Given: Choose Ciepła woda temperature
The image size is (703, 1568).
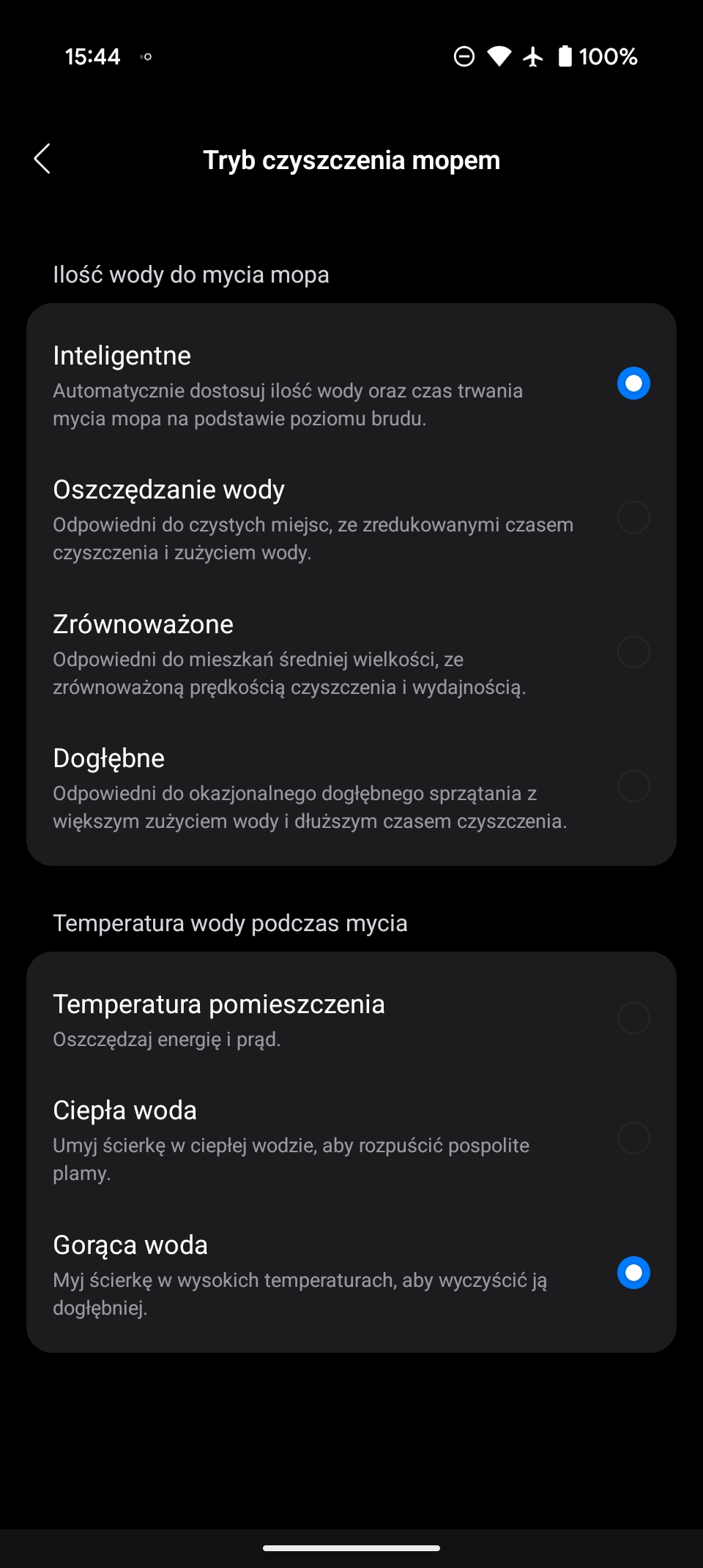Looking at the screenshot, I should click(351, 1139).
